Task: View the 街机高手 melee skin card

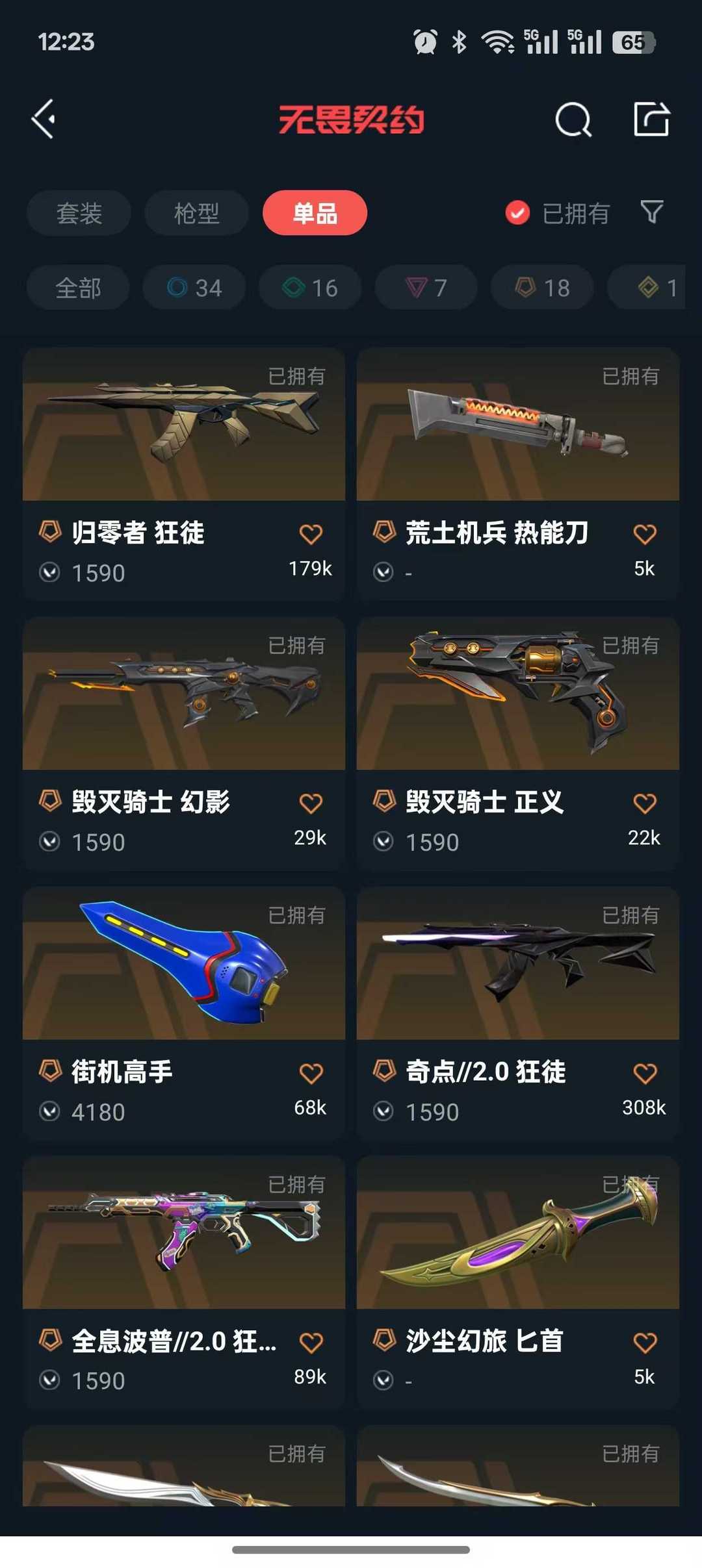Action: click(183, 994)
